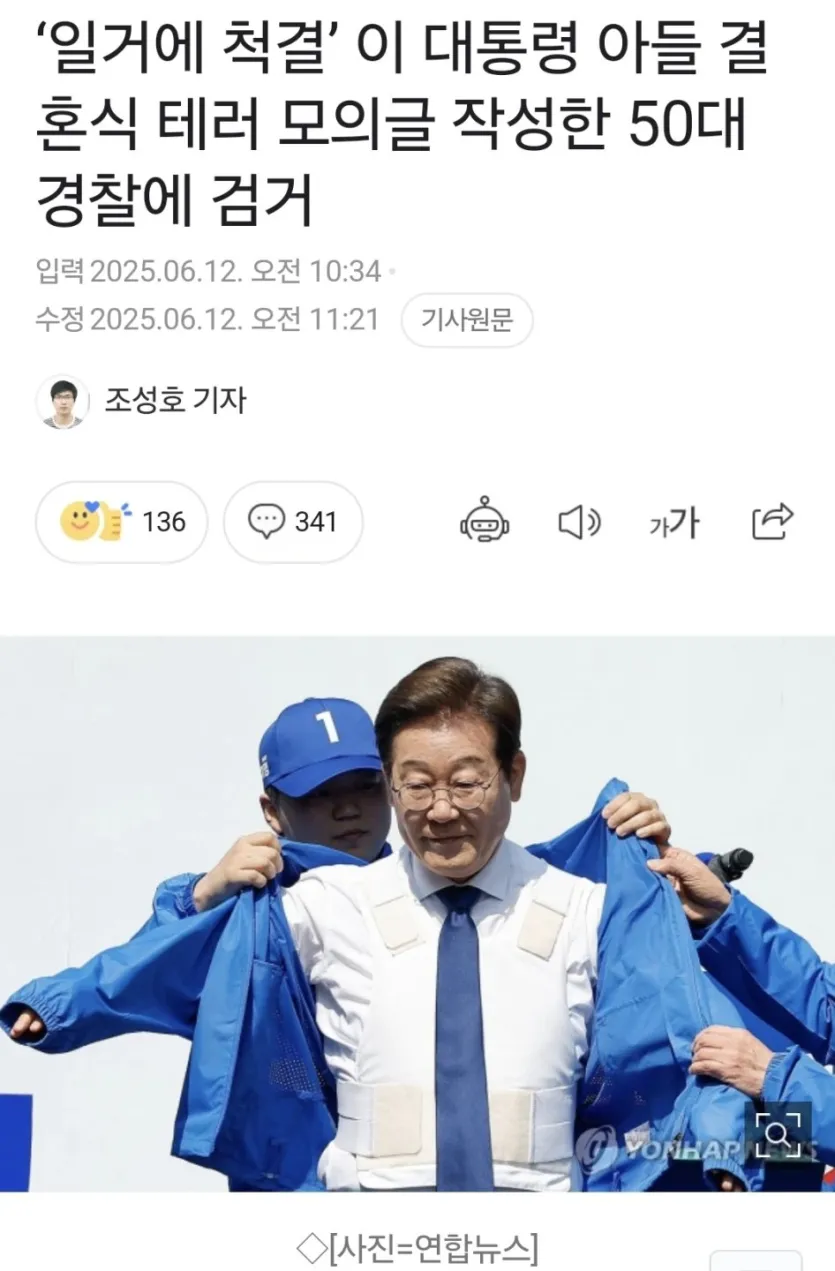This screenshot has width=835, height=1271.
Task: Share this article
Action: (772, 521)
